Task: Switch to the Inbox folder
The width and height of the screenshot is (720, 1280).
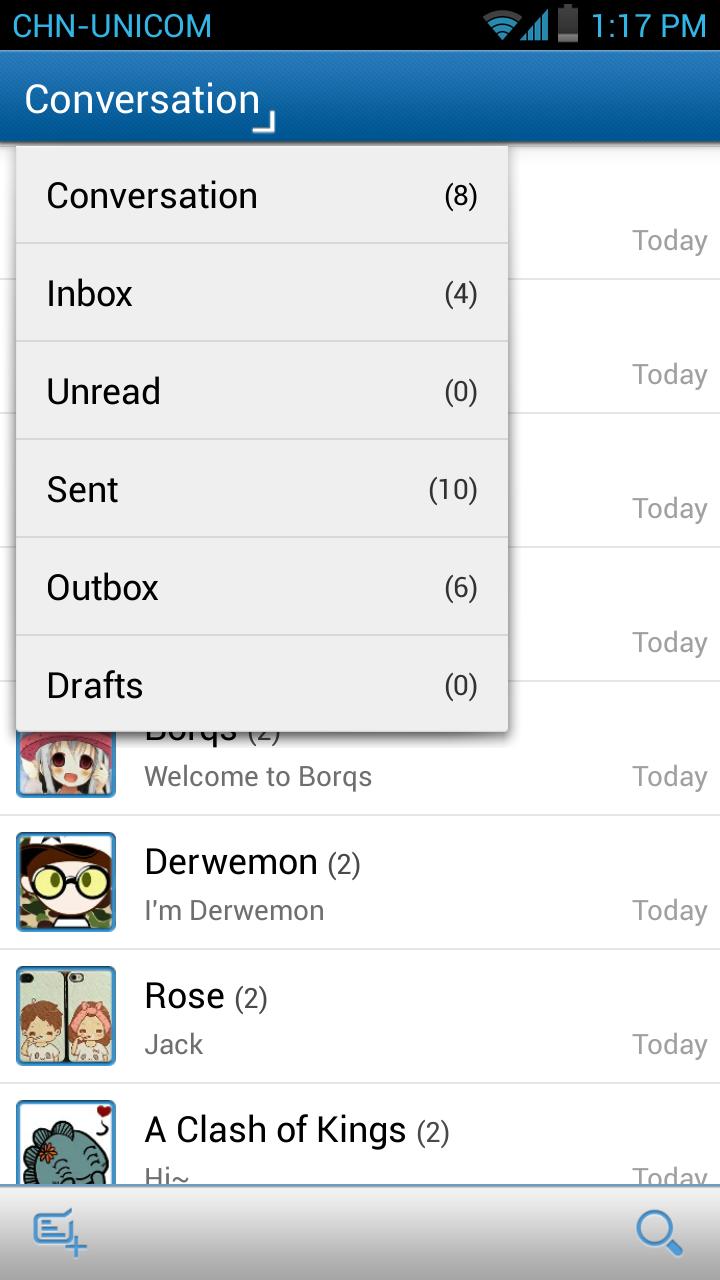Action: click(262, 294)
